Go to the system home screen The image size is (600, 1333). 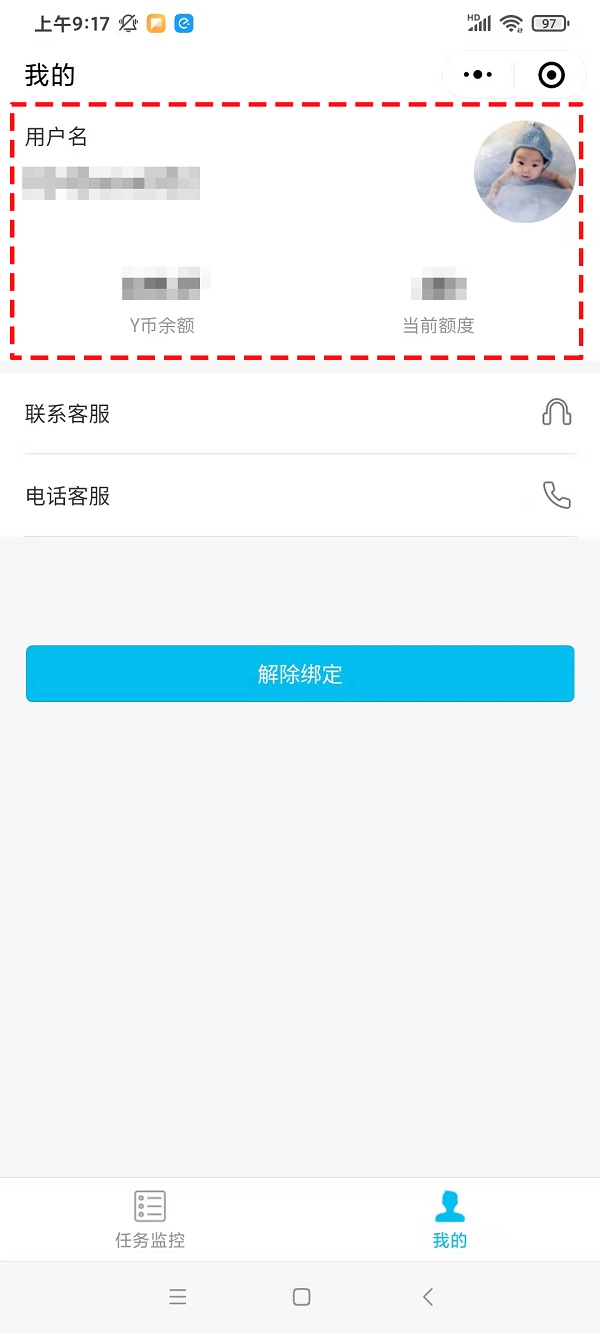pos(301,1297)
